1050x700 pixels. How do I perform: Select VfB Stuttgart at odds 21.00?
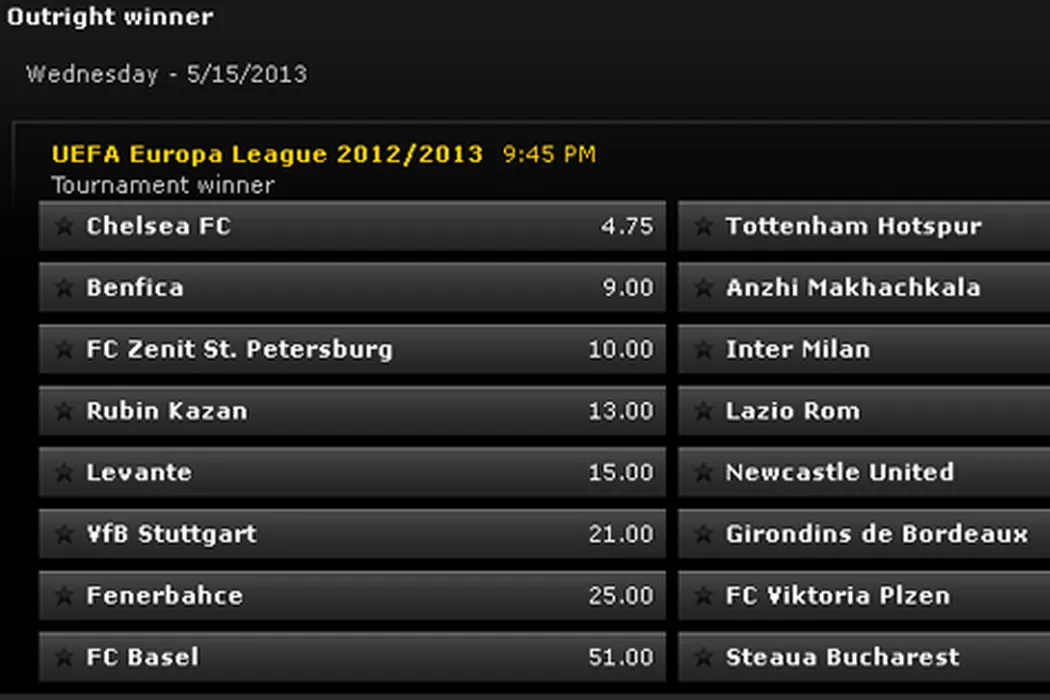[352, 534]
